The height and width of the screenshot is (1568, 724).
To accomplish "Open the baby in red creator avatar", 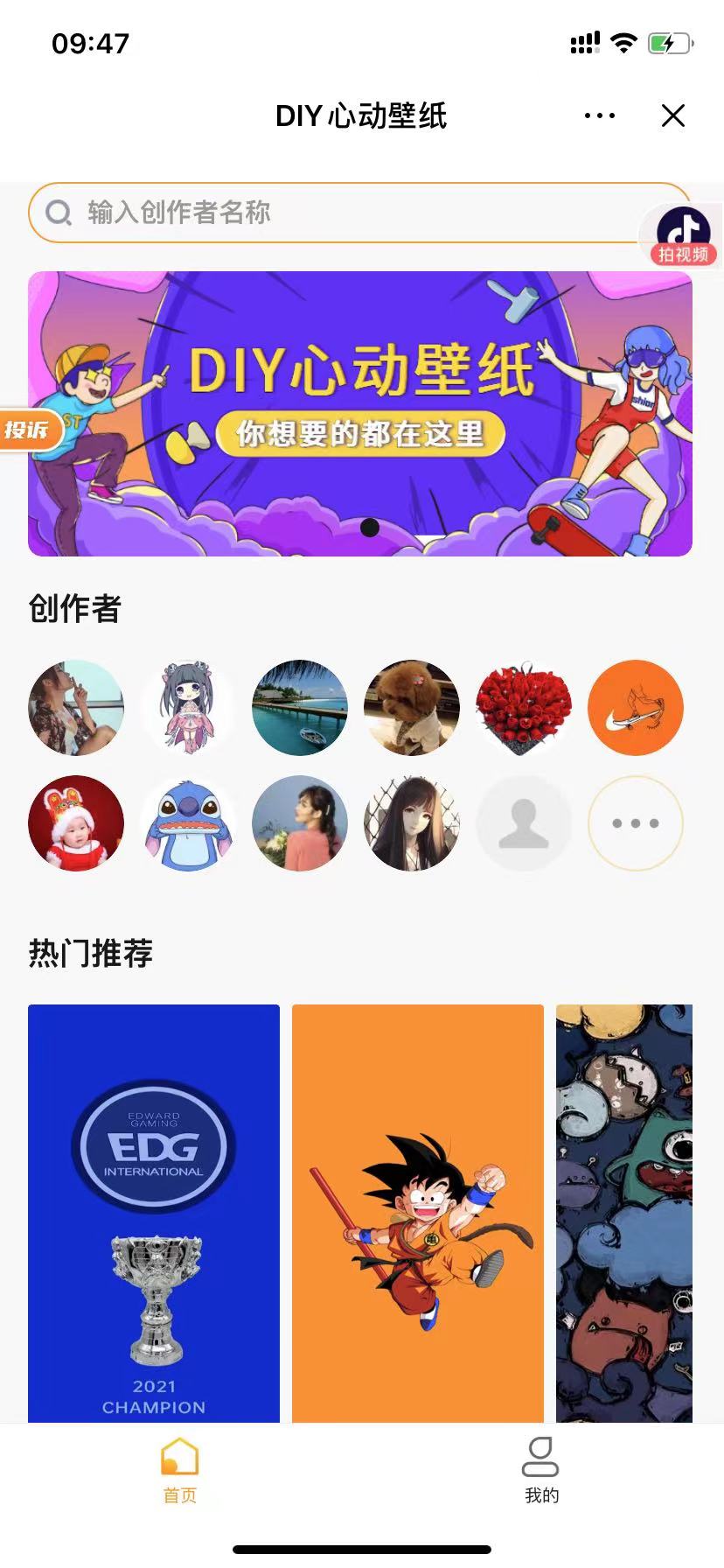I will tap(76, 823).
